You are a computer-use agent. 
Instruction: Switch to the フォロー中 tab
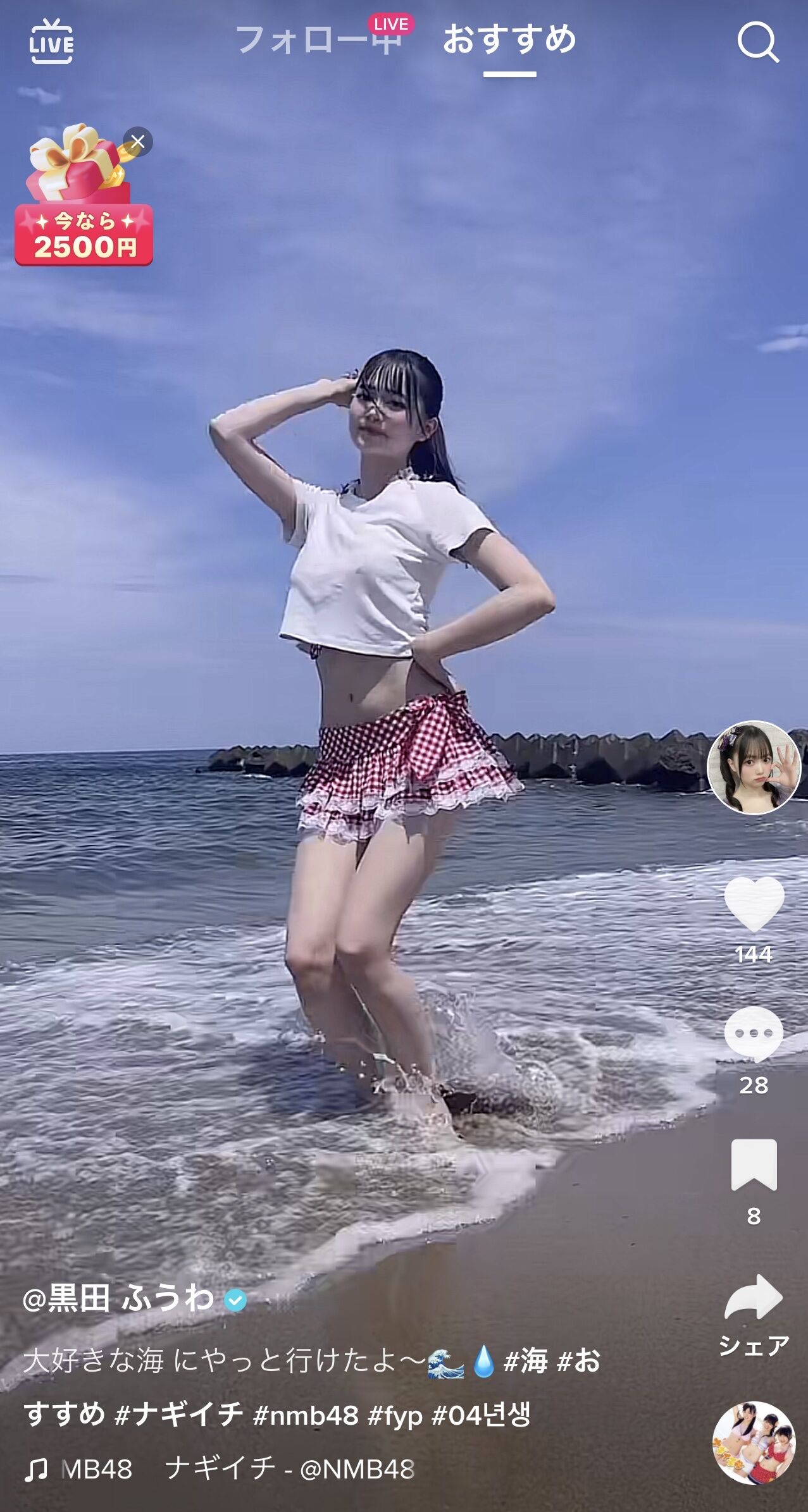click(x=320, y=39)
